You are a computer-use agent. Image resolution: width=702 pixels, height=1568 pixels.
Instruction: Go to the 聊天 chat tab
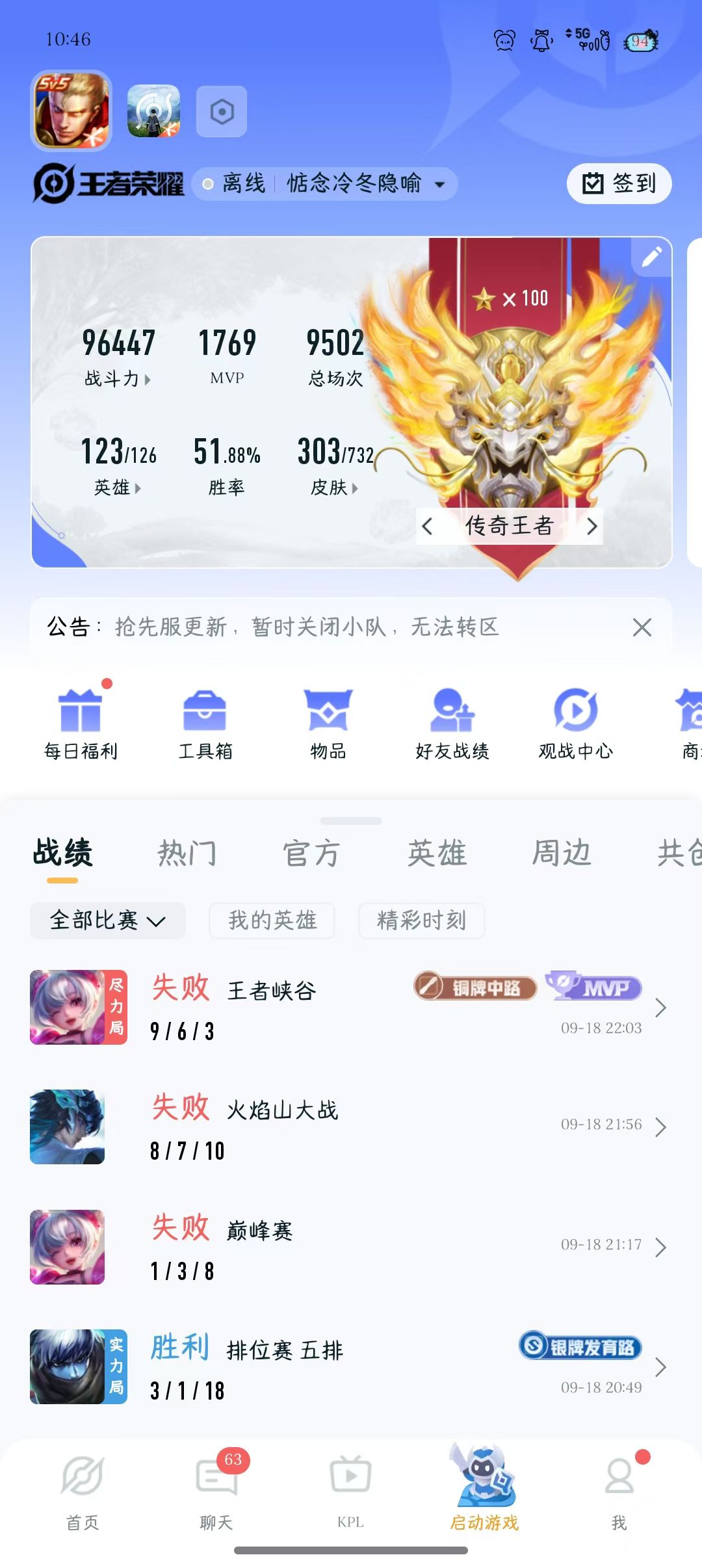tap(216, 1490)
